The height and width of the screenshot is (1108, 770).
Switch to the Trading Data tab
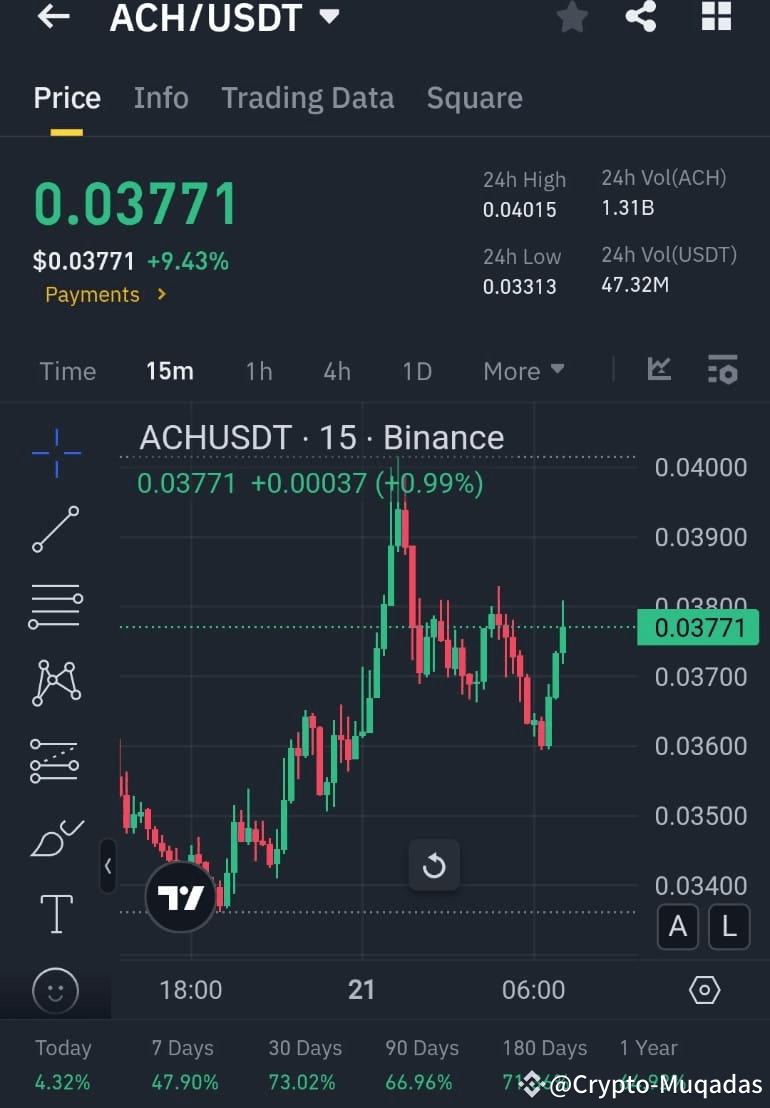(x=307, y=97)
